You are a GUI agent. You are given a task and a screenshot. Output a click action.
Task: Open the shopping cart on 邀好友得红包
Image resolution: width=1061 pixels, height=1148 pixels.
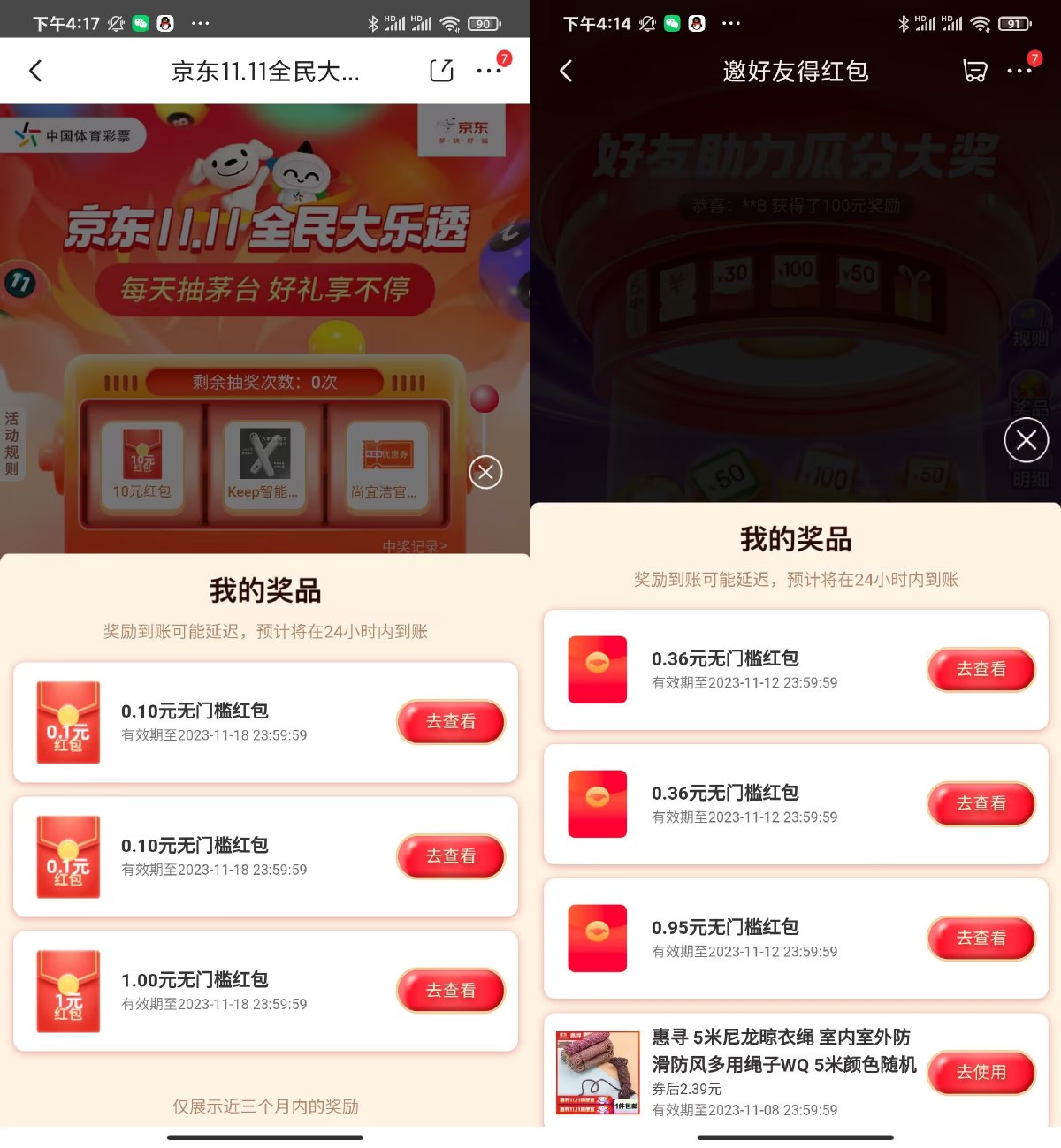(x=974, y=71)
